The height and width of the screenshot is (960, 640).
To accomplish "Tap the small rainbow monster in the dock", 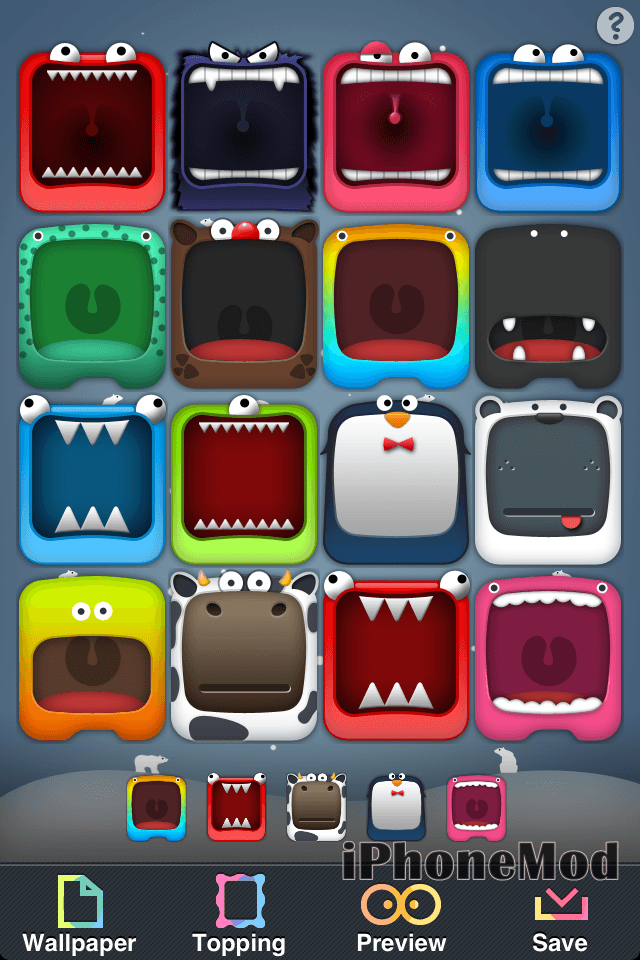I will [156, 807].
